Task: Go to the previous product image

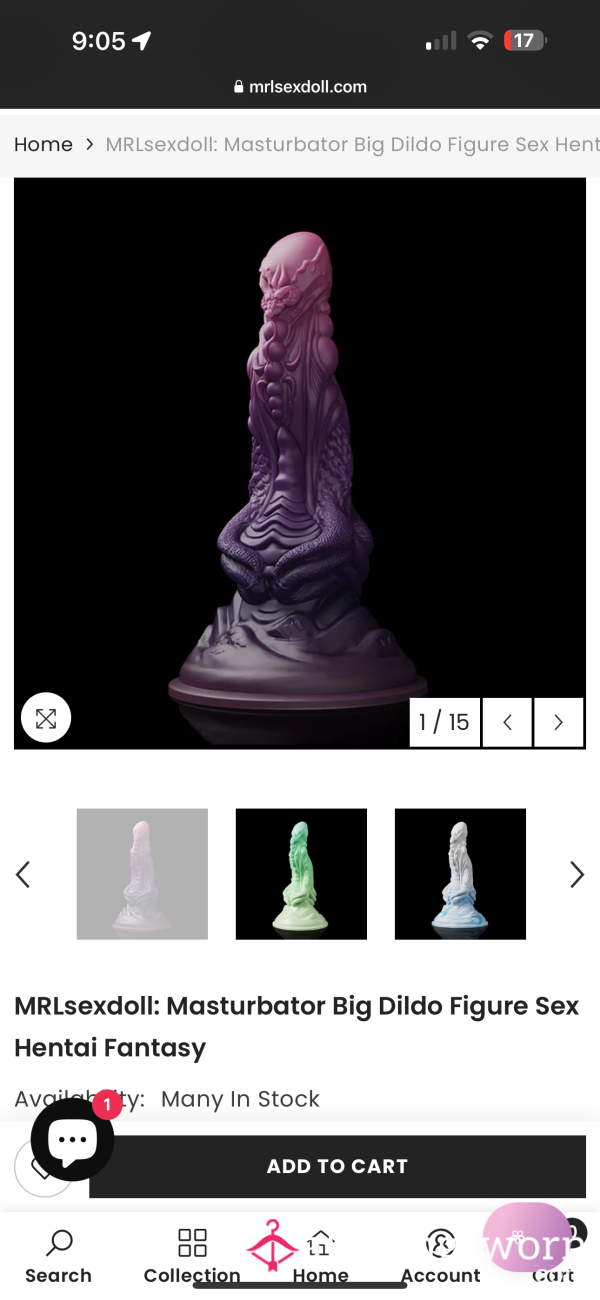Action: tap(507, 722)
